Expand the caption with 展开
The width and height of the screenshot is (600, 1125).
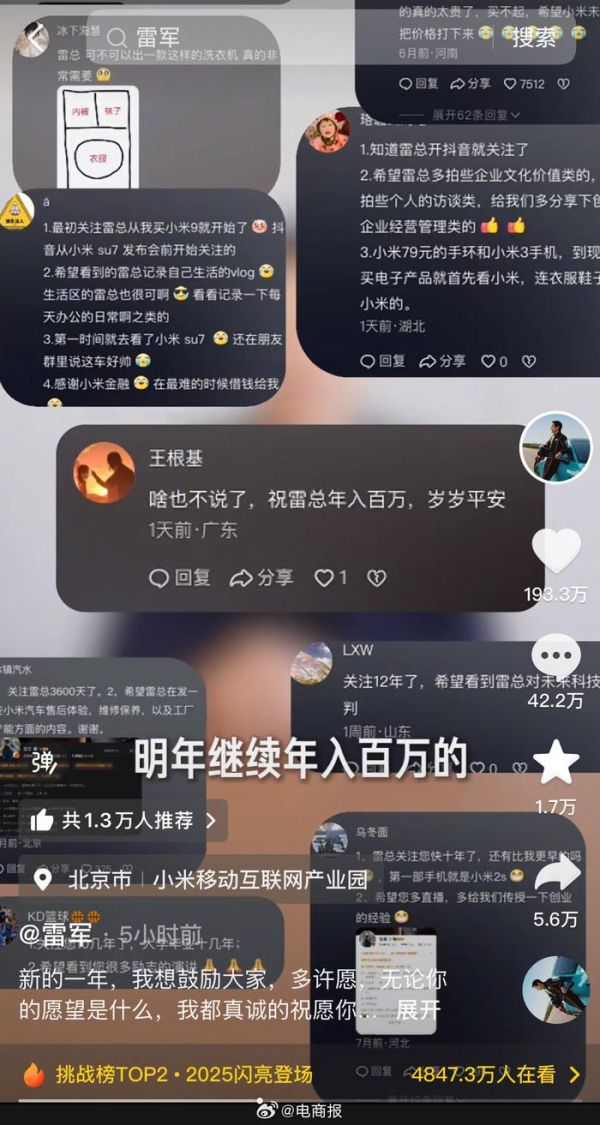pos(418,1009)
